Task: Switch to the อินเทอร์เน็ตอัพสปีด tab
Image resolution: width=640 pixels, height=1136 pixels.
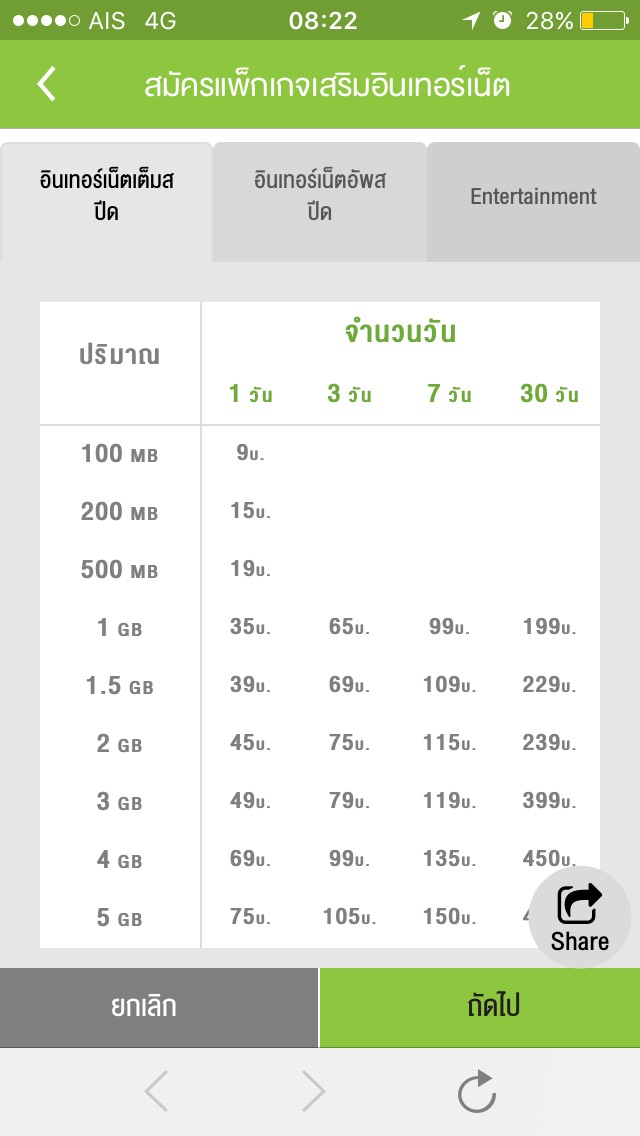Action: [x=320, y=201]
